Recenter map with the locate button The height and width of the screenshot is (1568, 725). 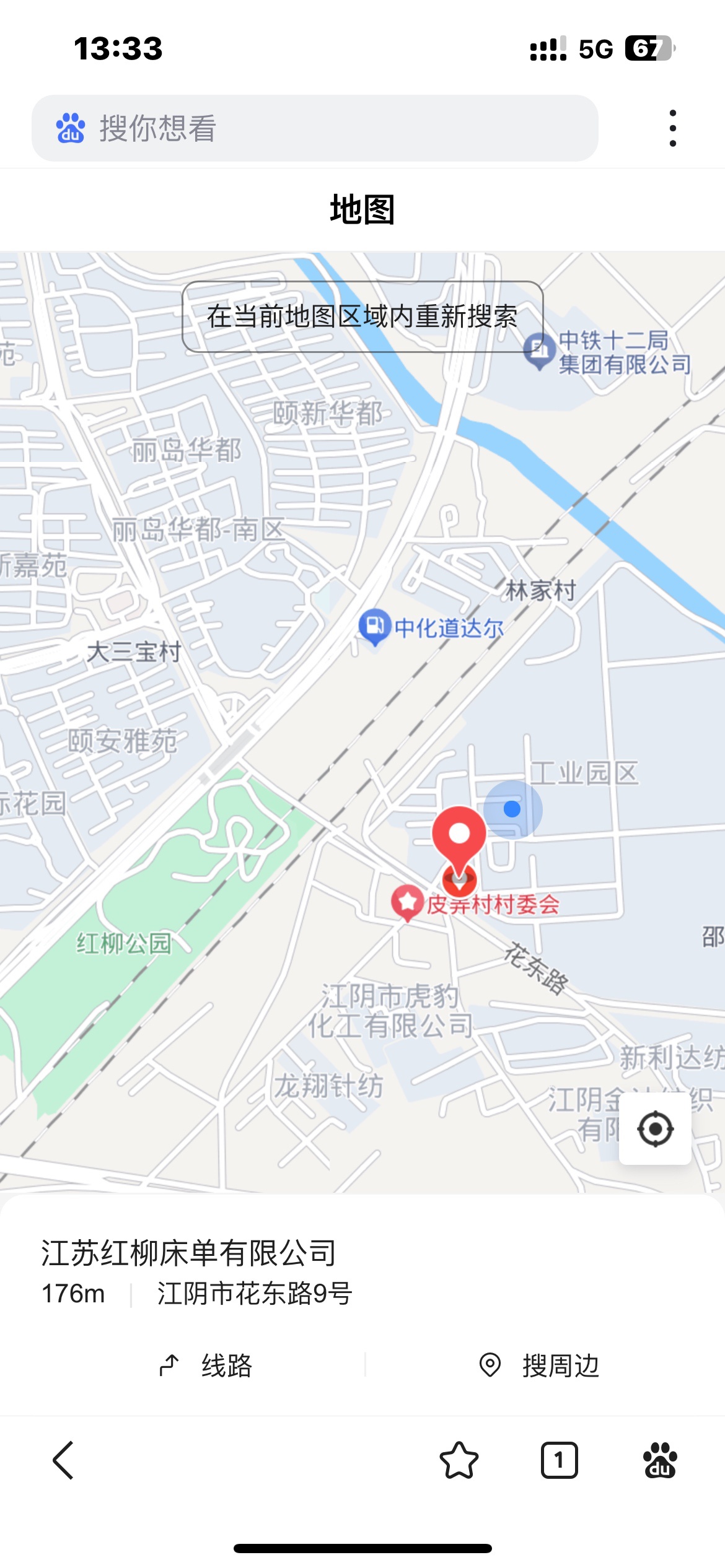click(x=655, y=1128)
